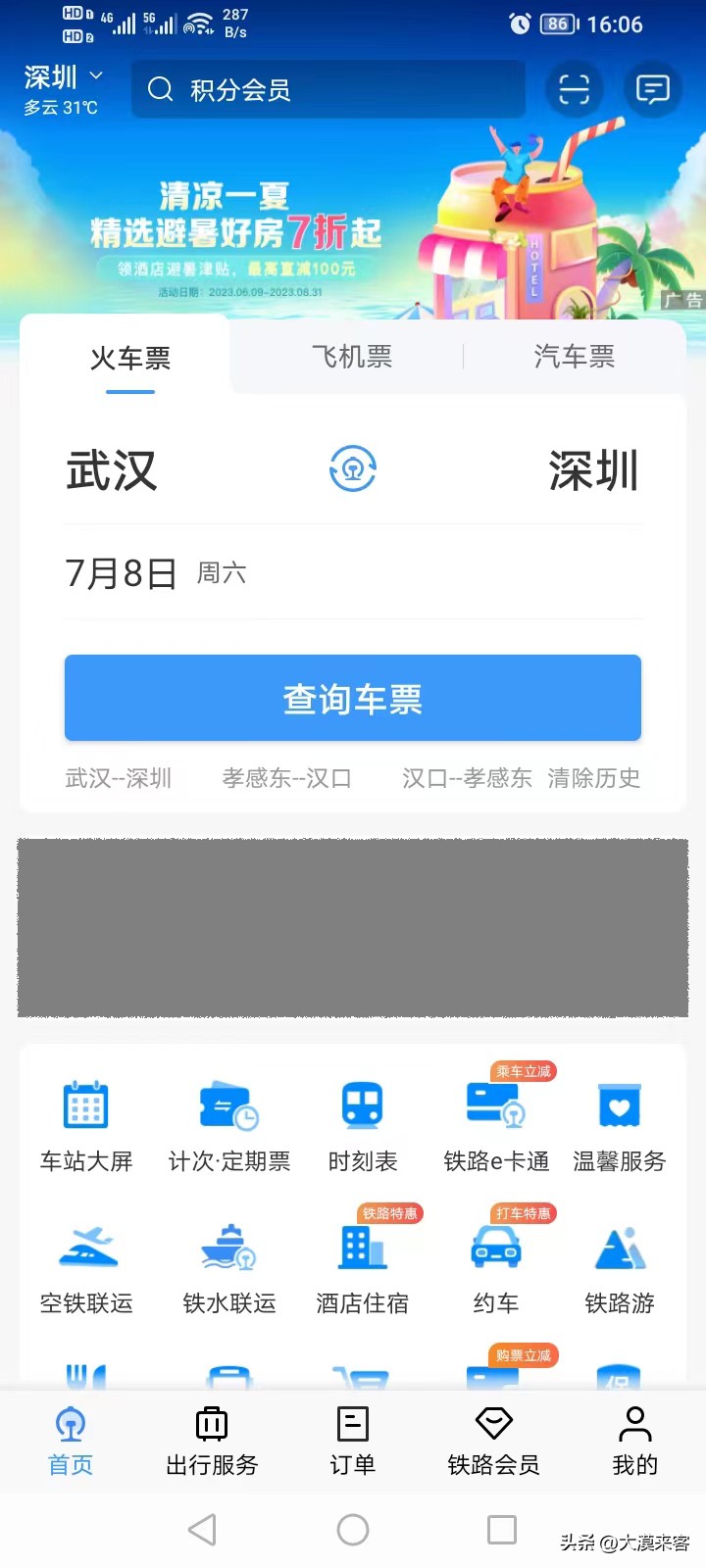Image resolution: width=706 pixels, height=1568 pixels.
Task: Clear history via 清除历史 link
Action: point(594,778)
